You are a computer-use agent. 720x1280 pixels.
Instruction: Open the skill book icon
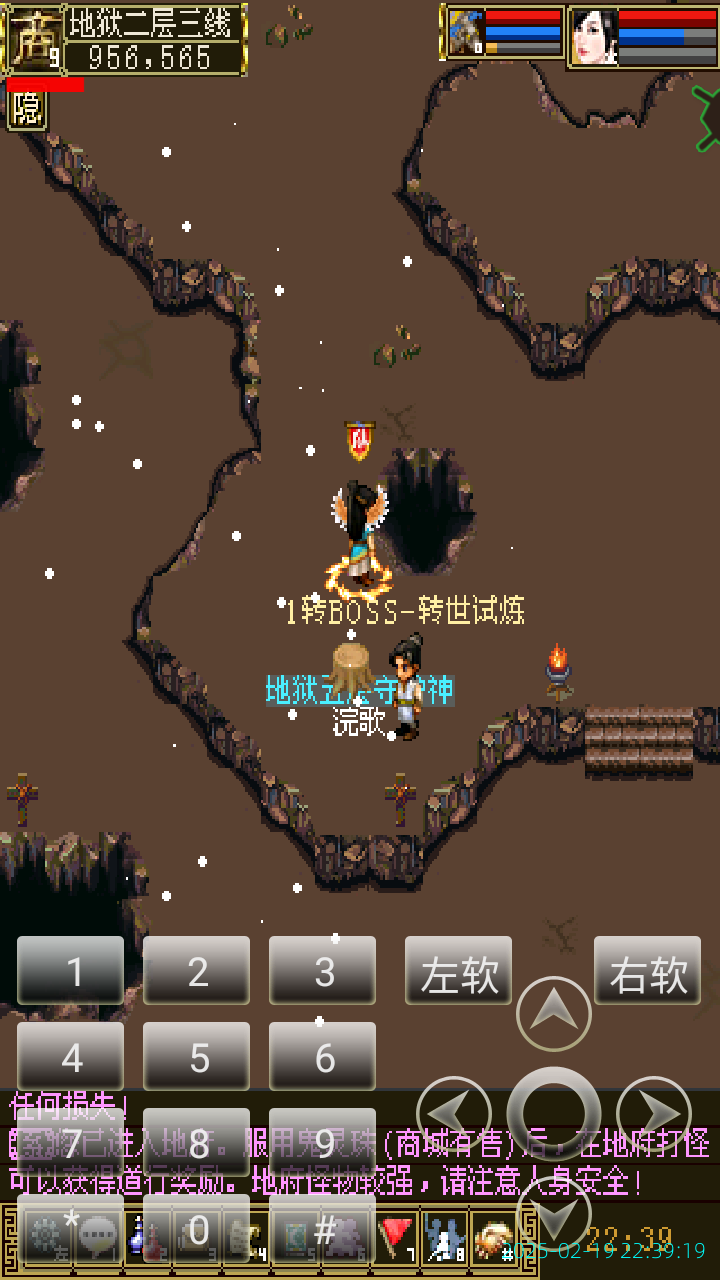click(x=295, y=1235)
